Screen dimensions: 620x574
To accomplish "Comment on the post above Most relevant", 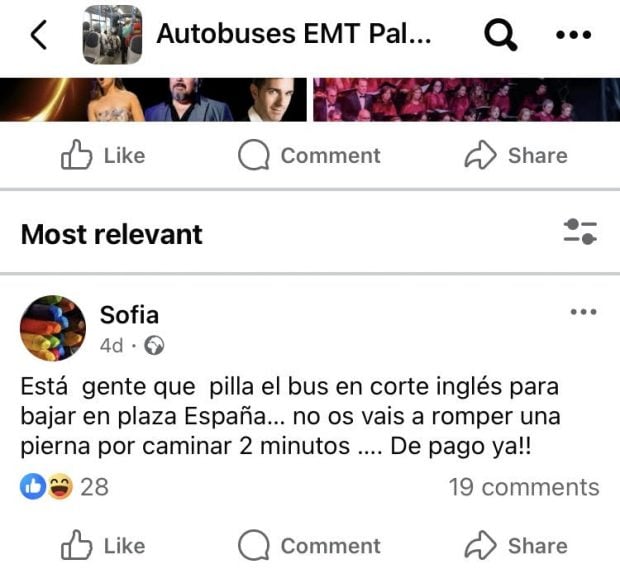I will tap(309, 155).
